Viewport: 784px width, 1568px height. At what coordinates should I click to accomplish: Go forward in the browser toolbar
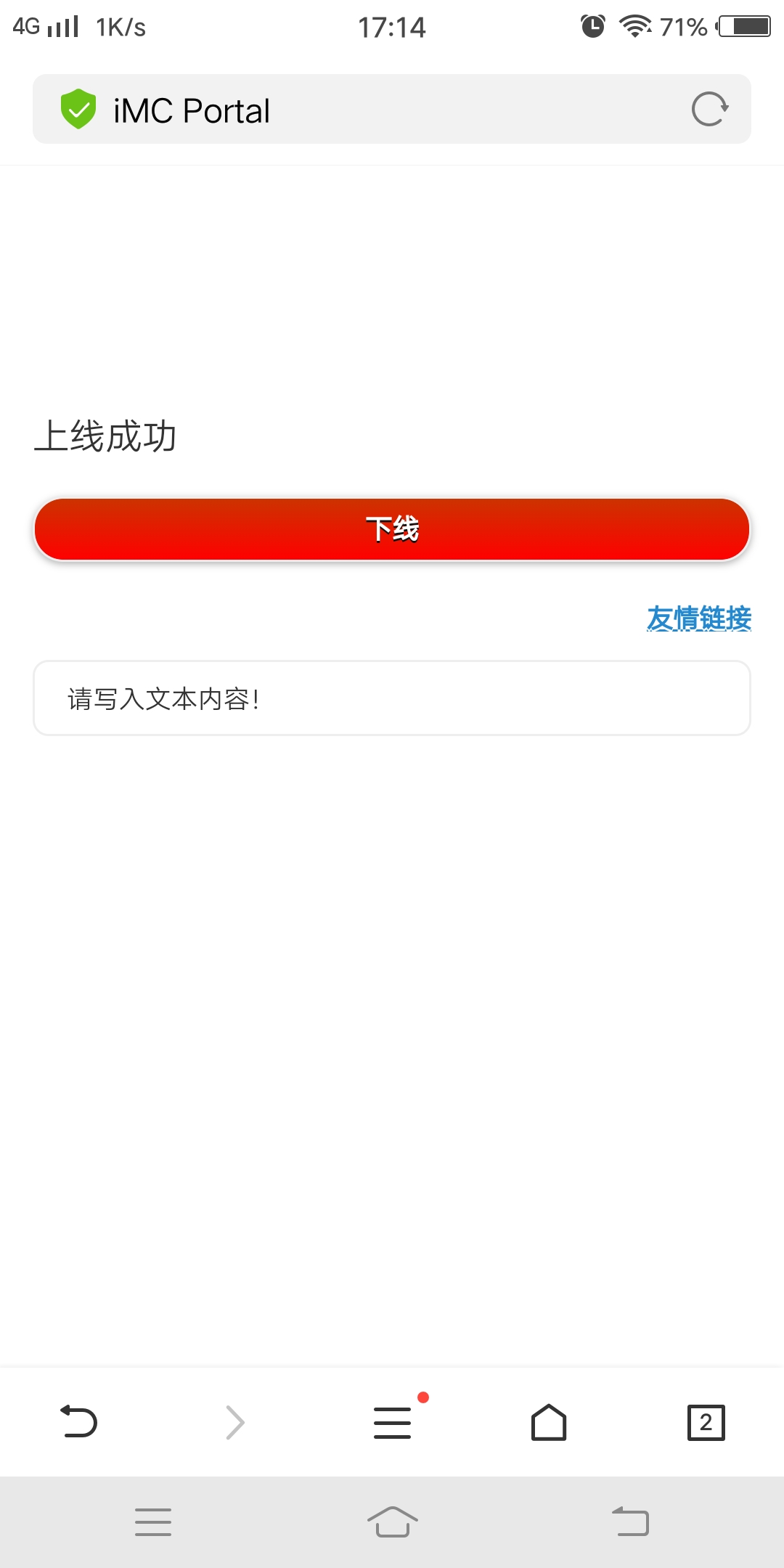pyautogui.click(x=235, y=1421)
